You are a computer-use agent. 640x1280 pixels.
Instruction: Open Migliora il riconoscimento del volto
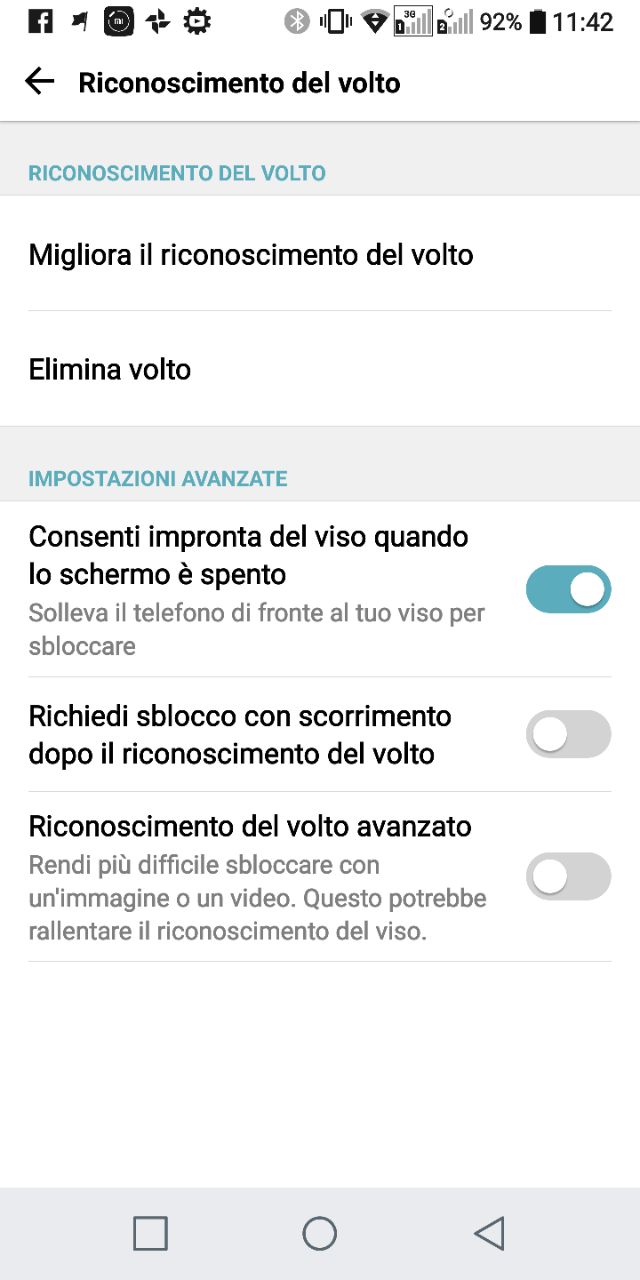320,254
